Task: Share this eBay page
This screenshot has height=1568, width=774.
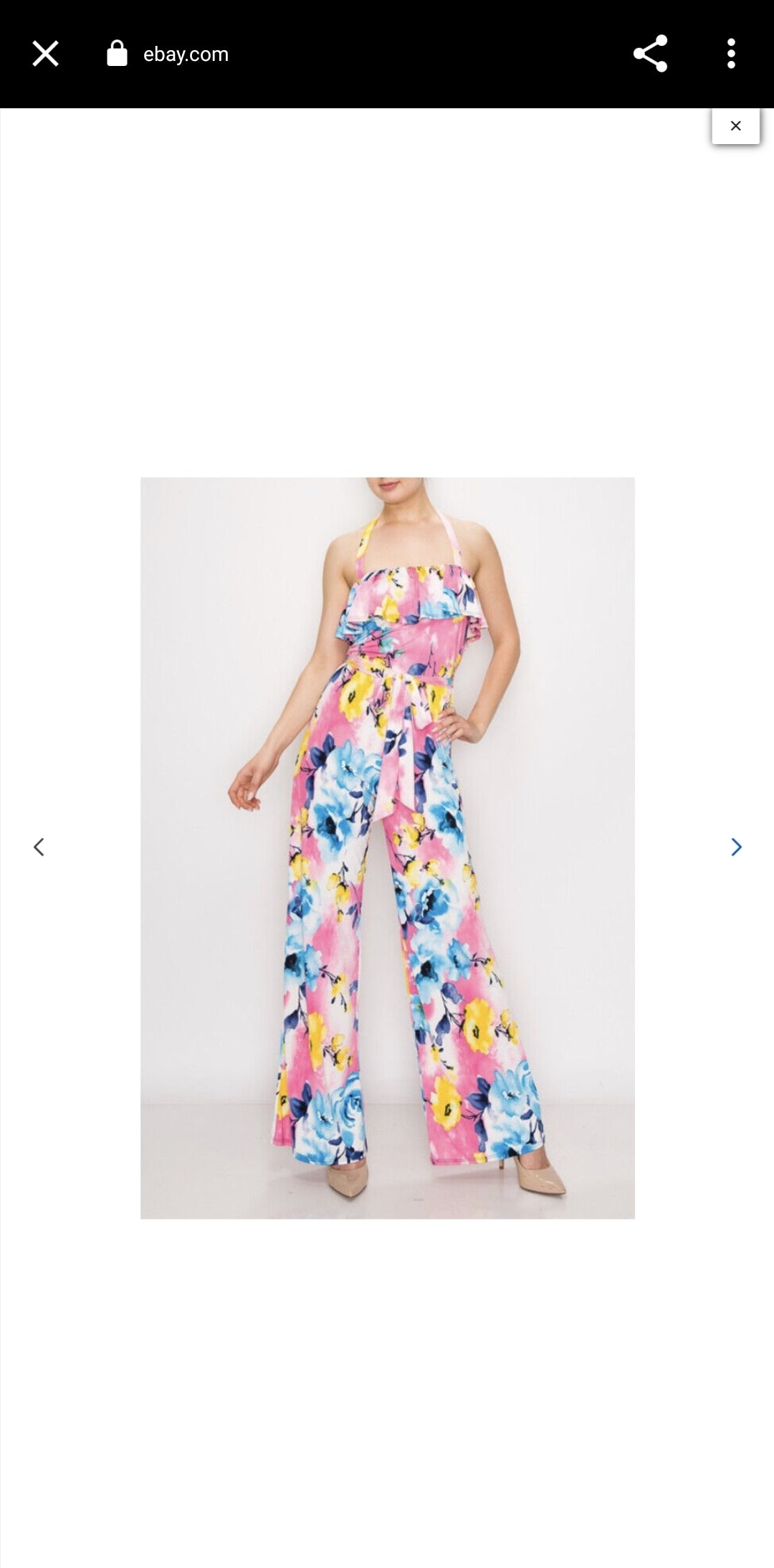Action: coord(650,54)
